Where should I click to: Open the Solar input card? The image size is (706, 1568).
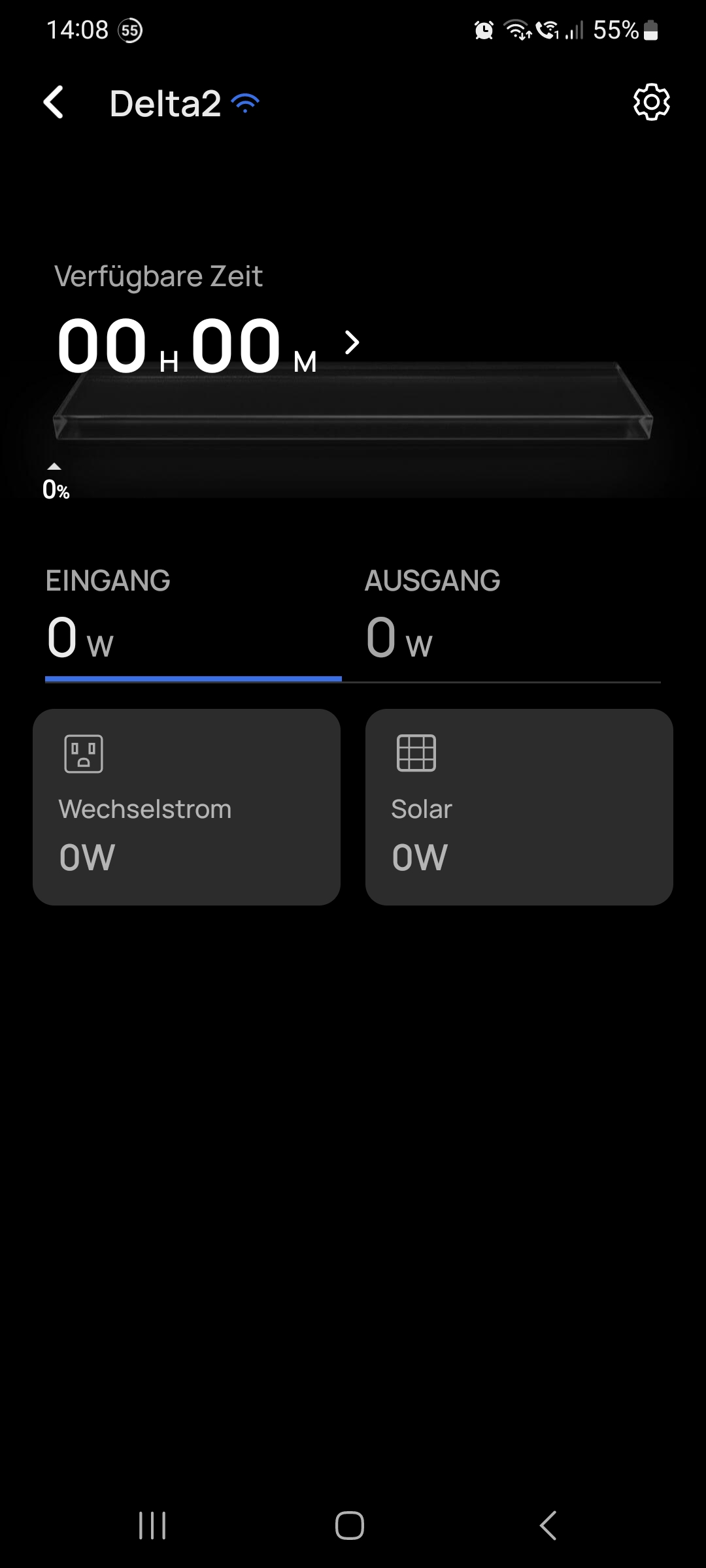[519, 807]
